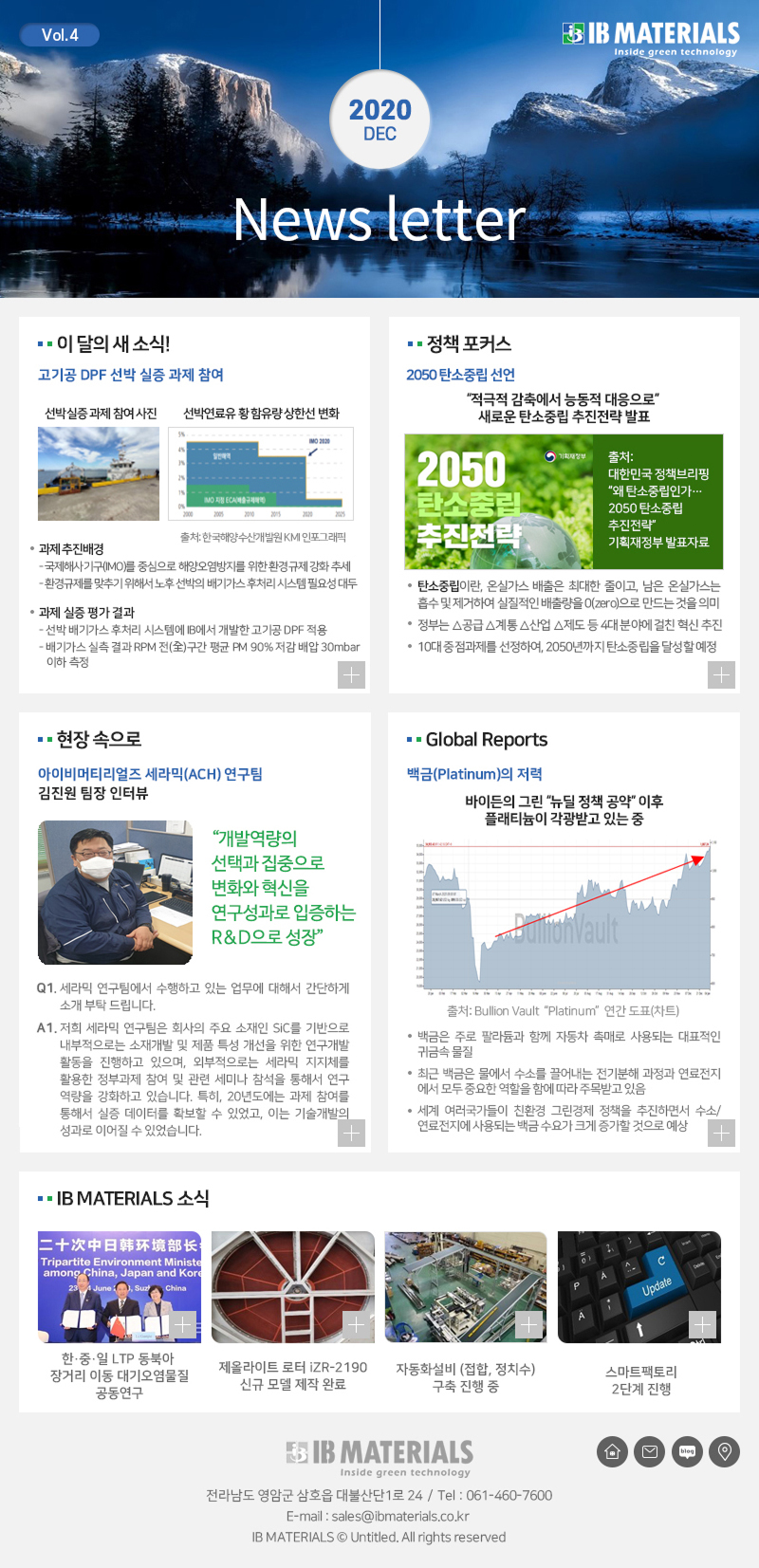Expand the 이 달의 새 소식 section's plus button
This screenshot has width=759, height=1568.
coord(351,674)
